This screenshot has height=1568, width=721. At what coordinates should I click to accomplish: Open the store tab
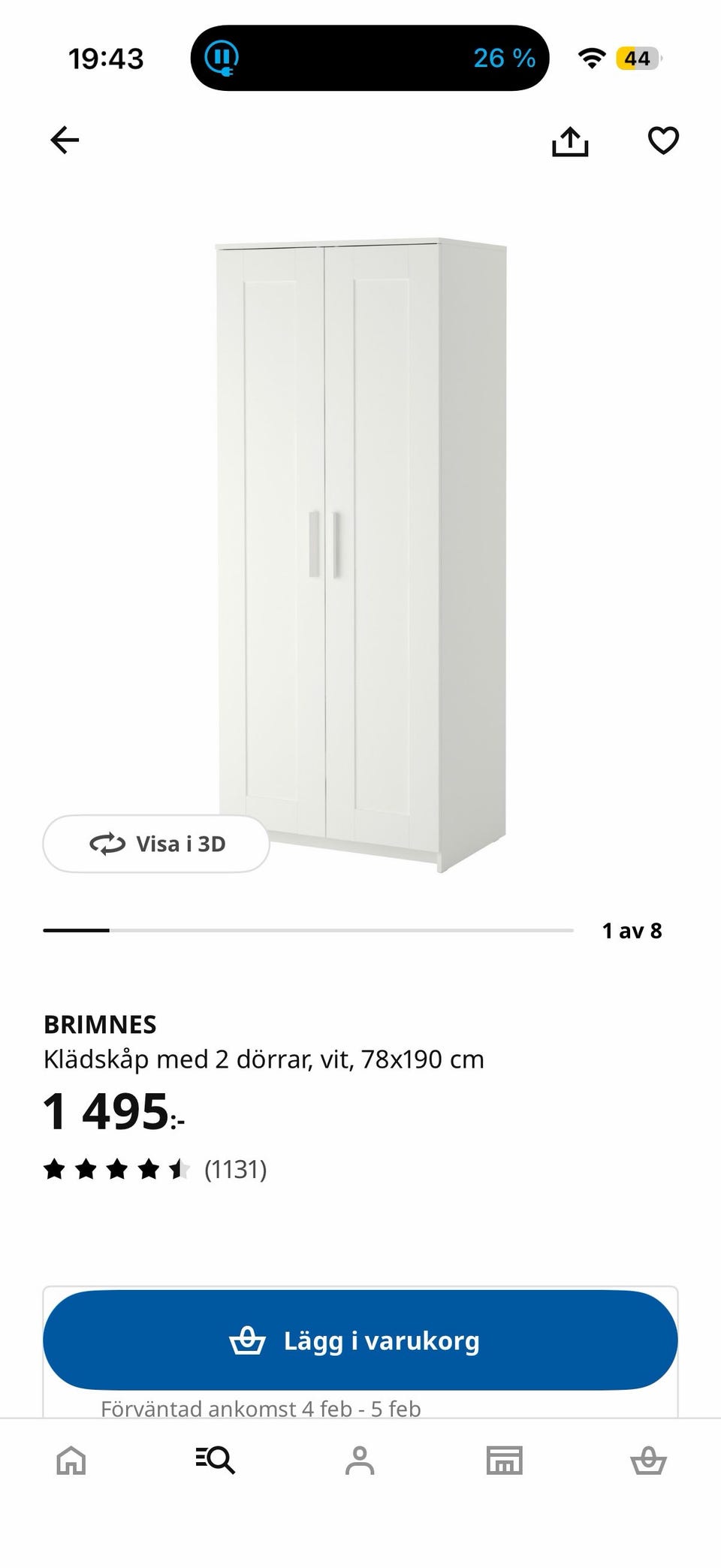coord(504,1461)
